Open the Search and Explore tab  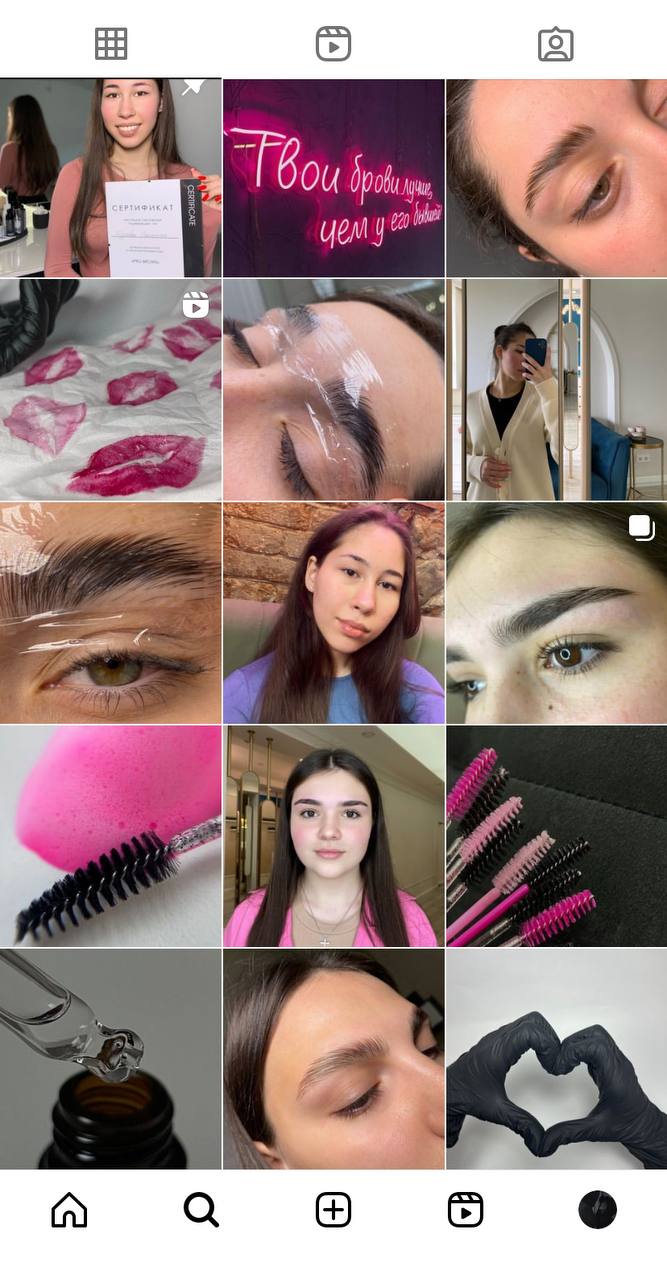(x=201, y=1210)
